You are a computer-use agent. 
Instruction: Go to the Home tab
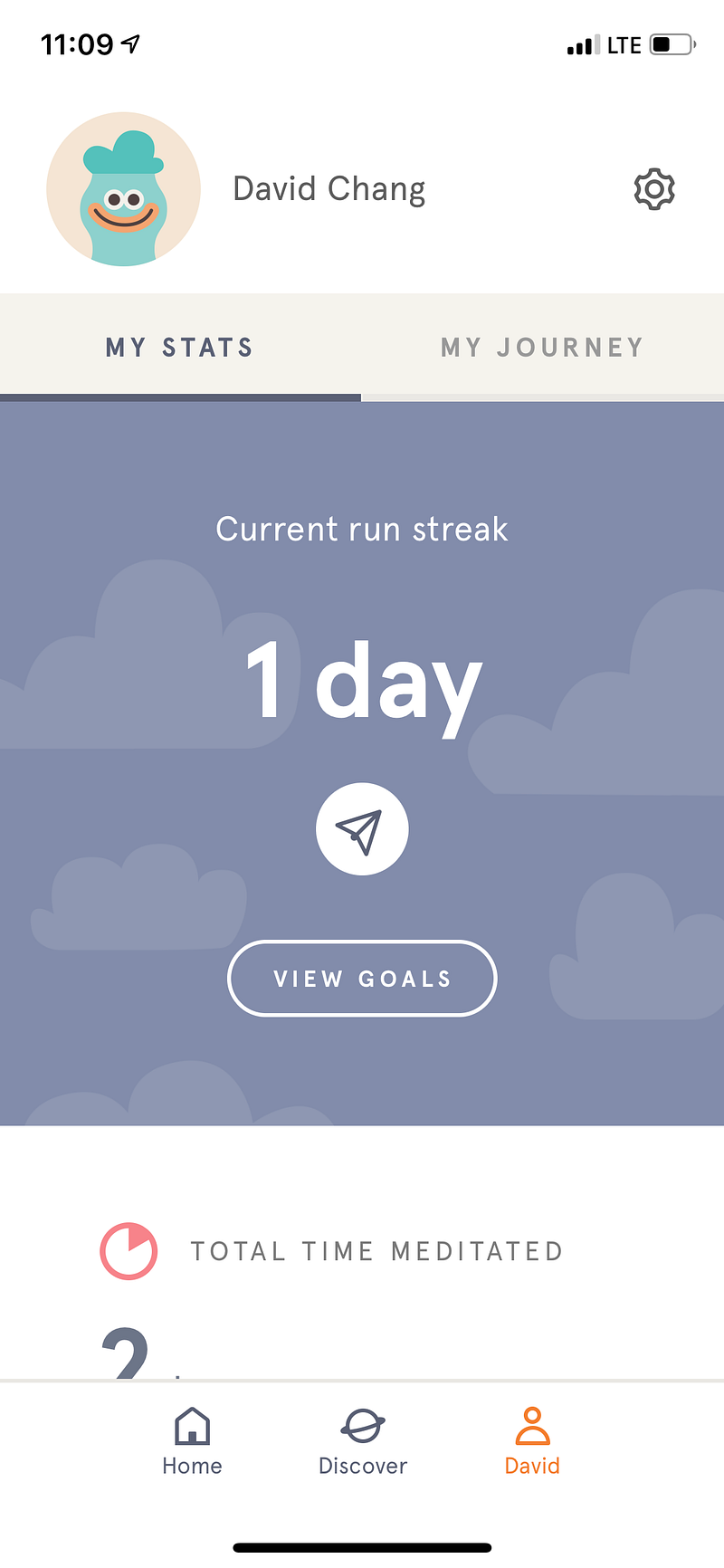tap(192, 1442)
